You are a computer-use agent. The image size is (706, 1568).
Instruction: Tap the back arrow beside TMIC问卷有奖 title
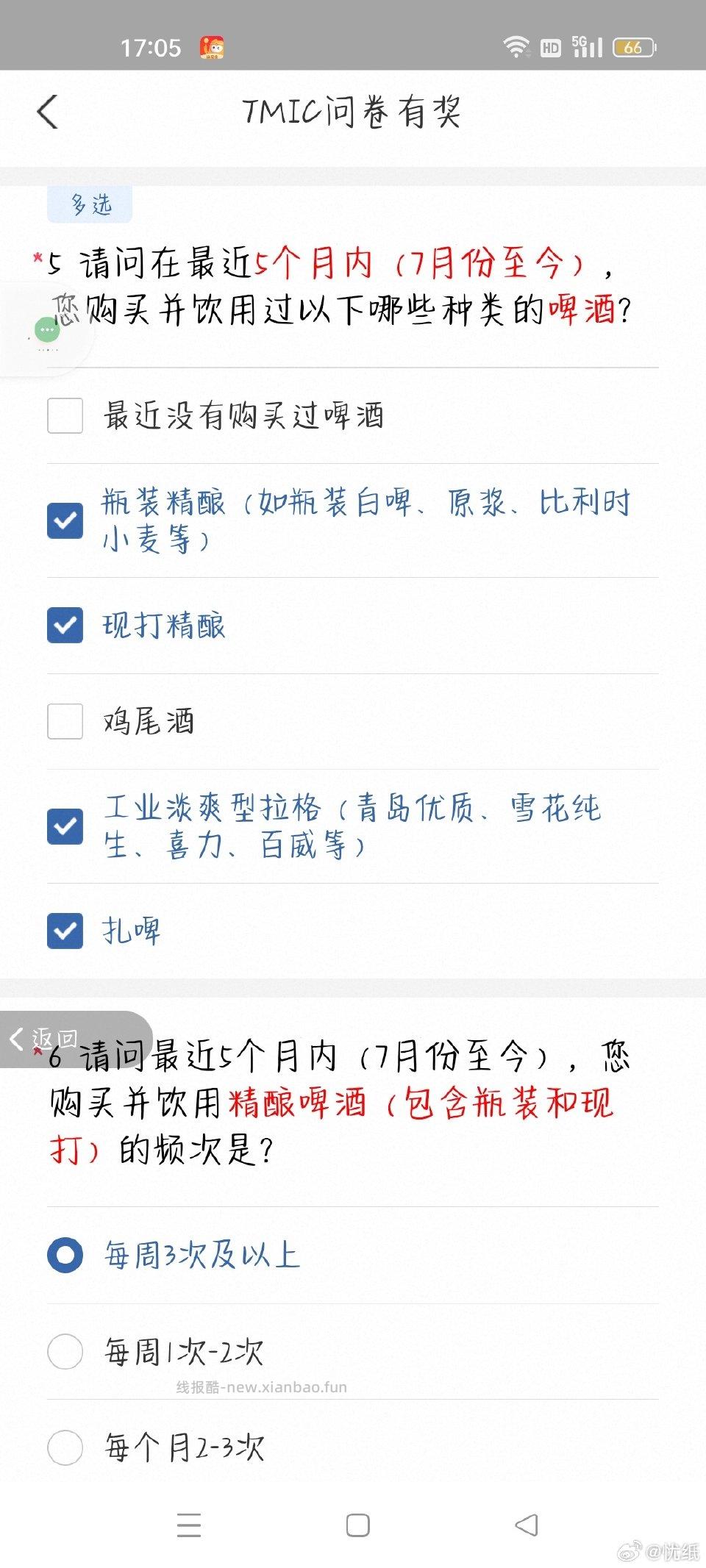[49, 112]
